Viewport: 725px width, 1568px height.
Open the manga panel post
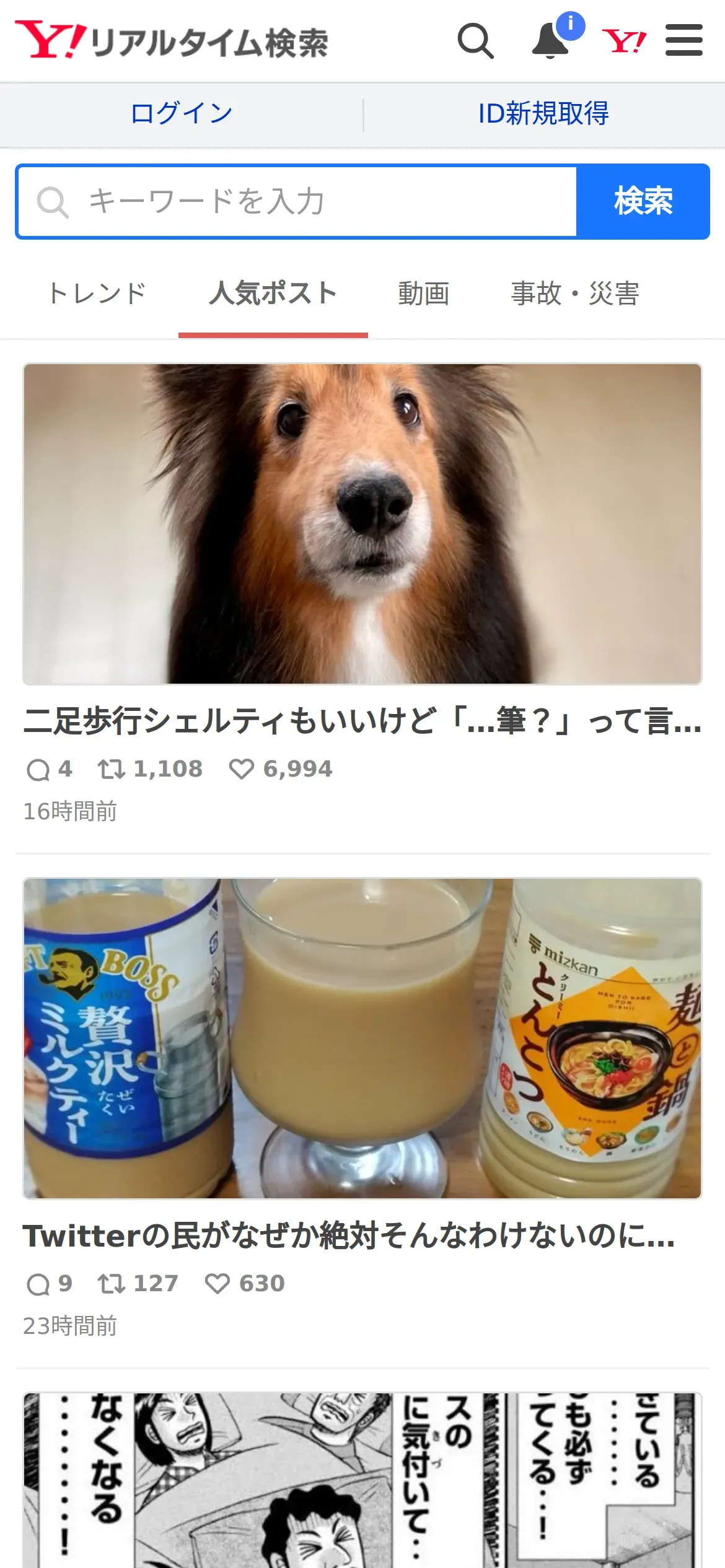[x=362, y=1480]
